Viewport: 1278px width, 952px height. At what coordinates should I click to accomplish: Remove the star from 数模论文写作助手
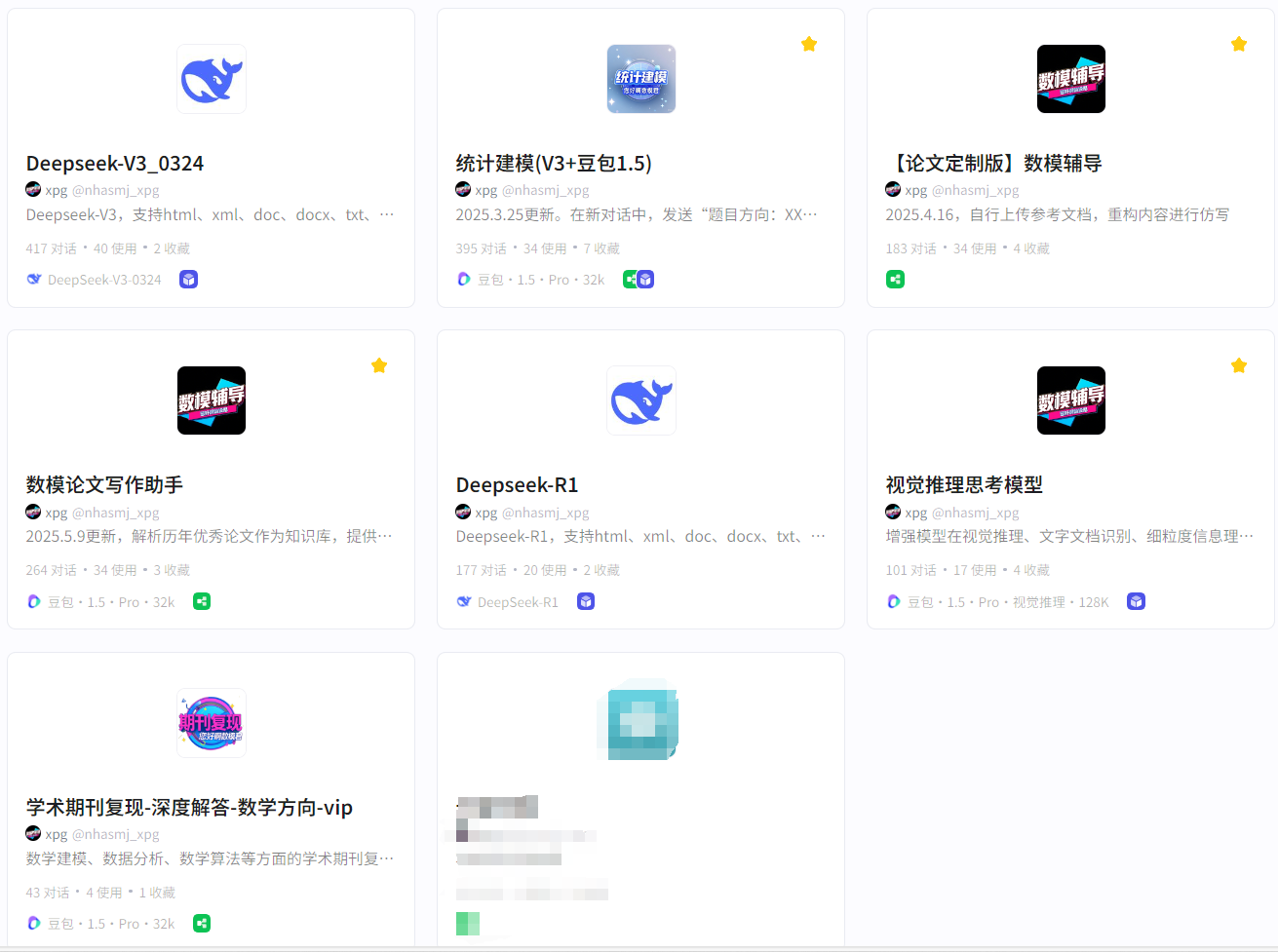tap(379, 365)
